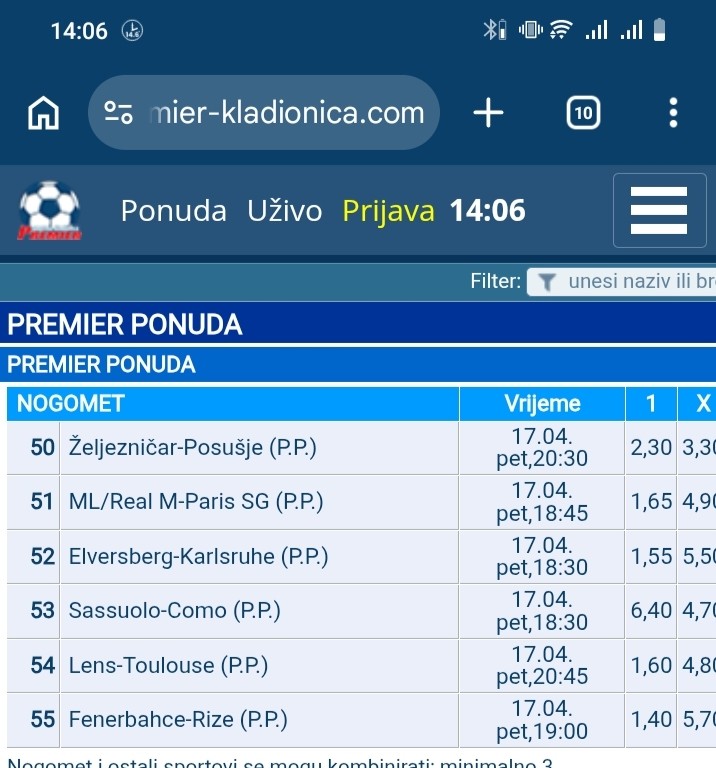The width and height of the screenshot is (716, 768).
Task: Go to the browser home page
Action: click(43, 113)
